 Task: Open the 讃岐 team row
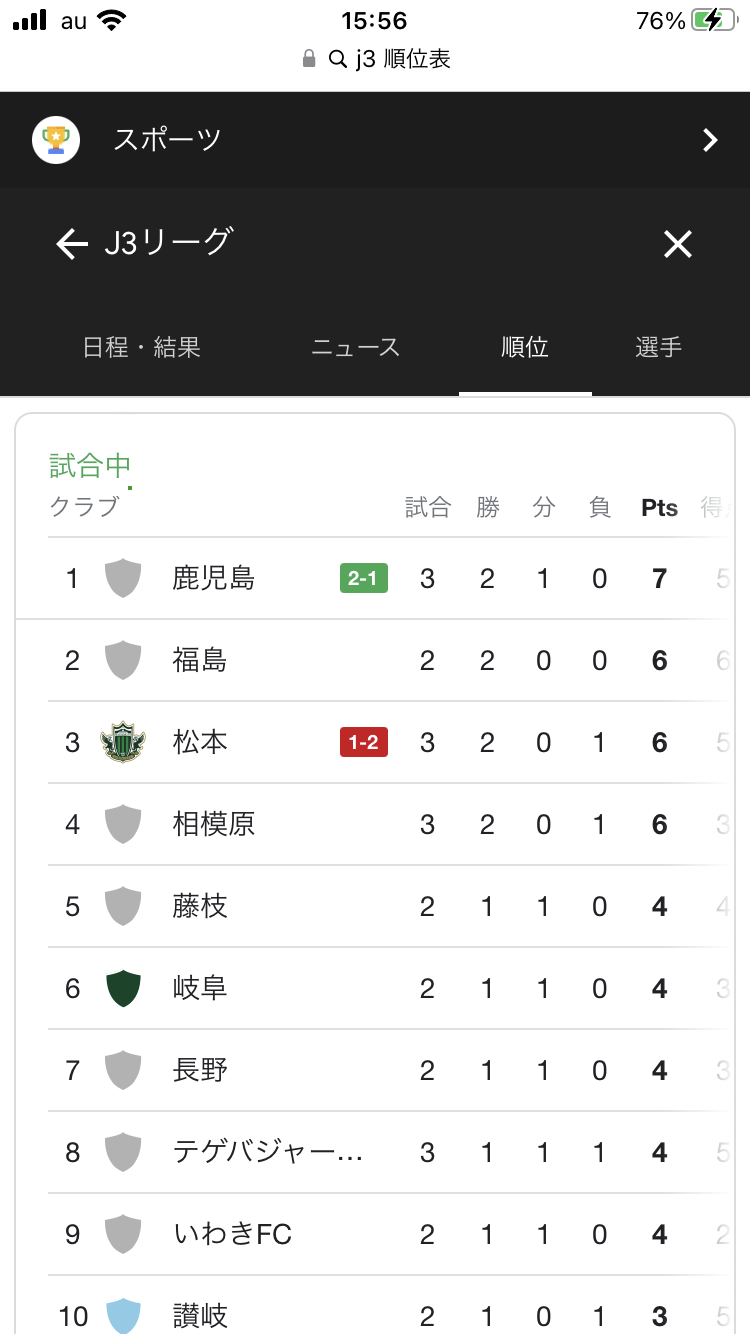[x=389, y=1305]
